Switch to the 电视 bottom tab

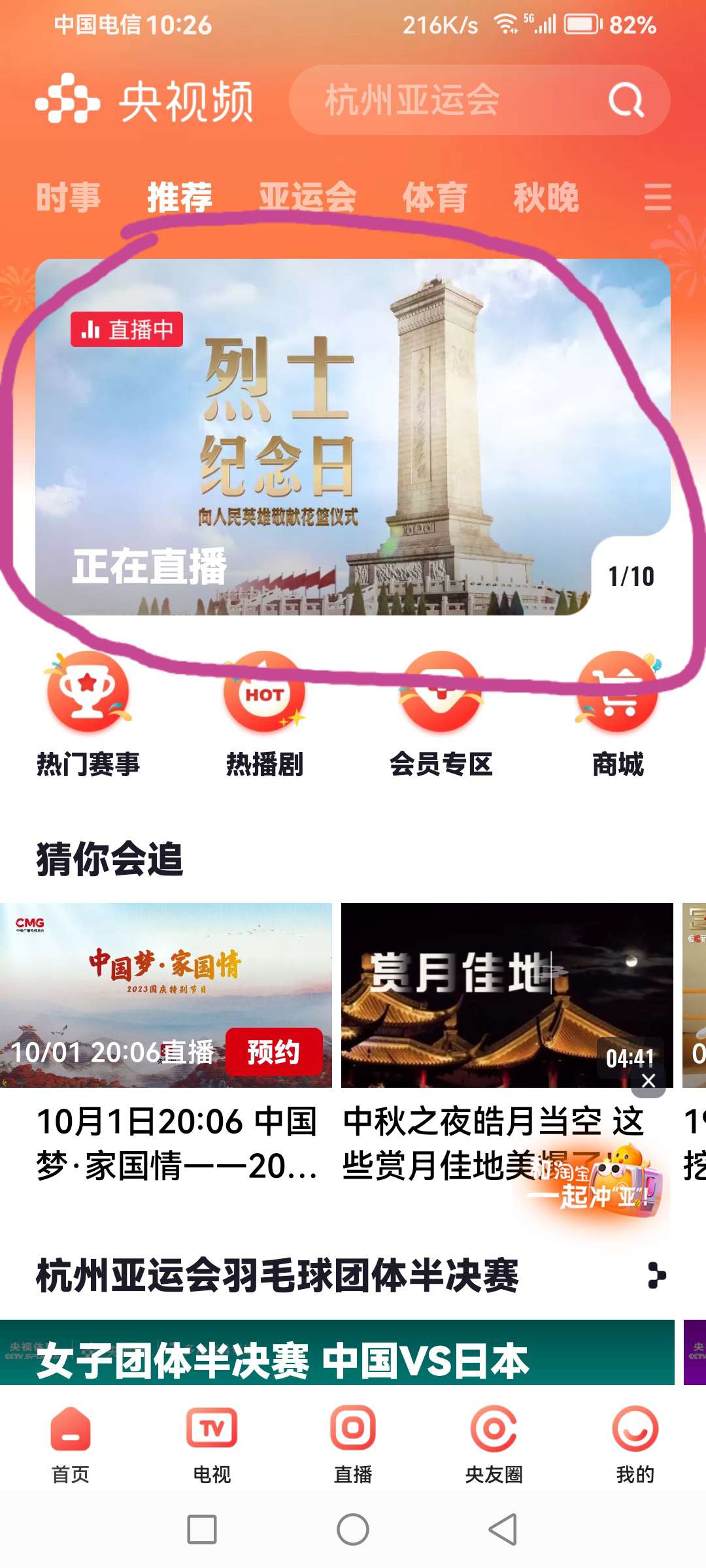click(x=212, y=1441)
